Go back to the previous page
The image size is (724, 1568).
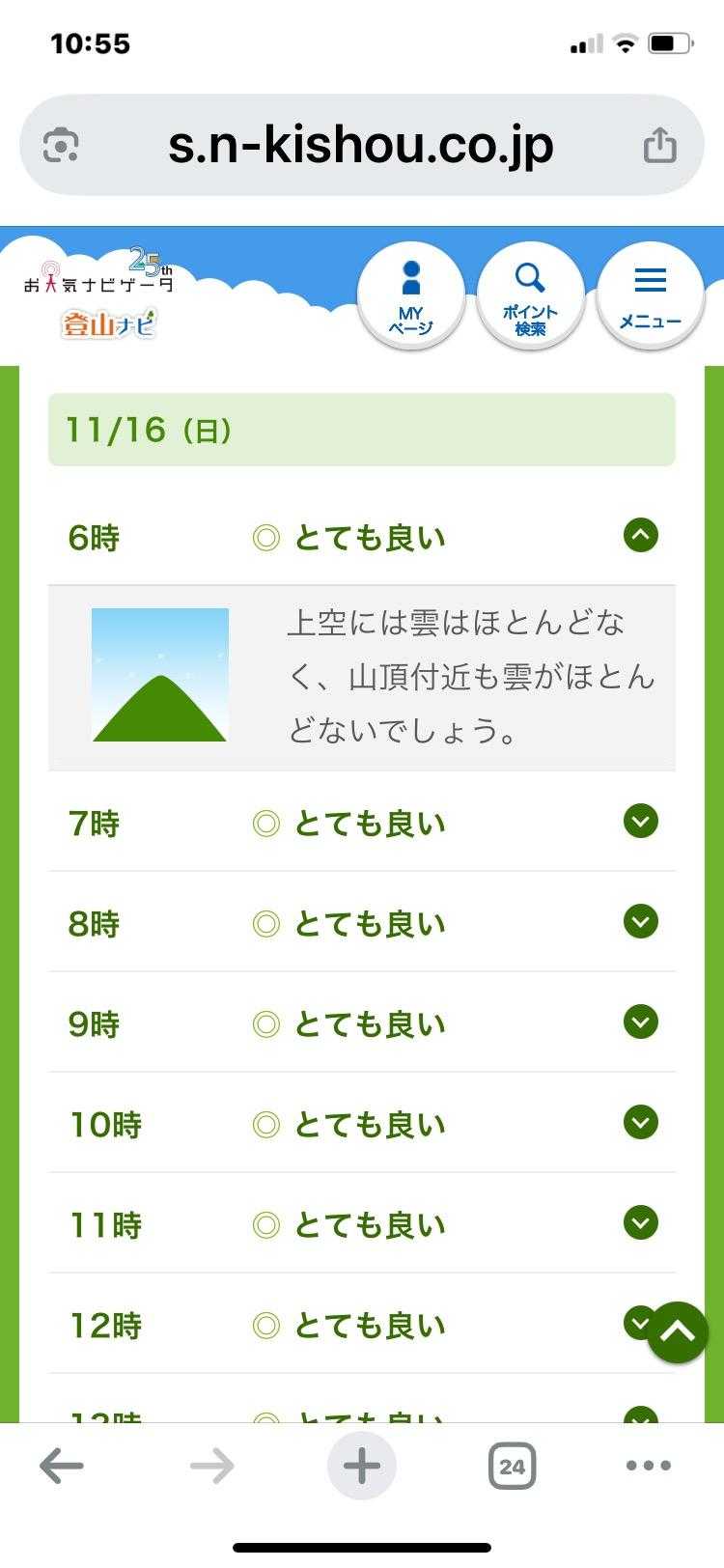tap(62, 1467)
